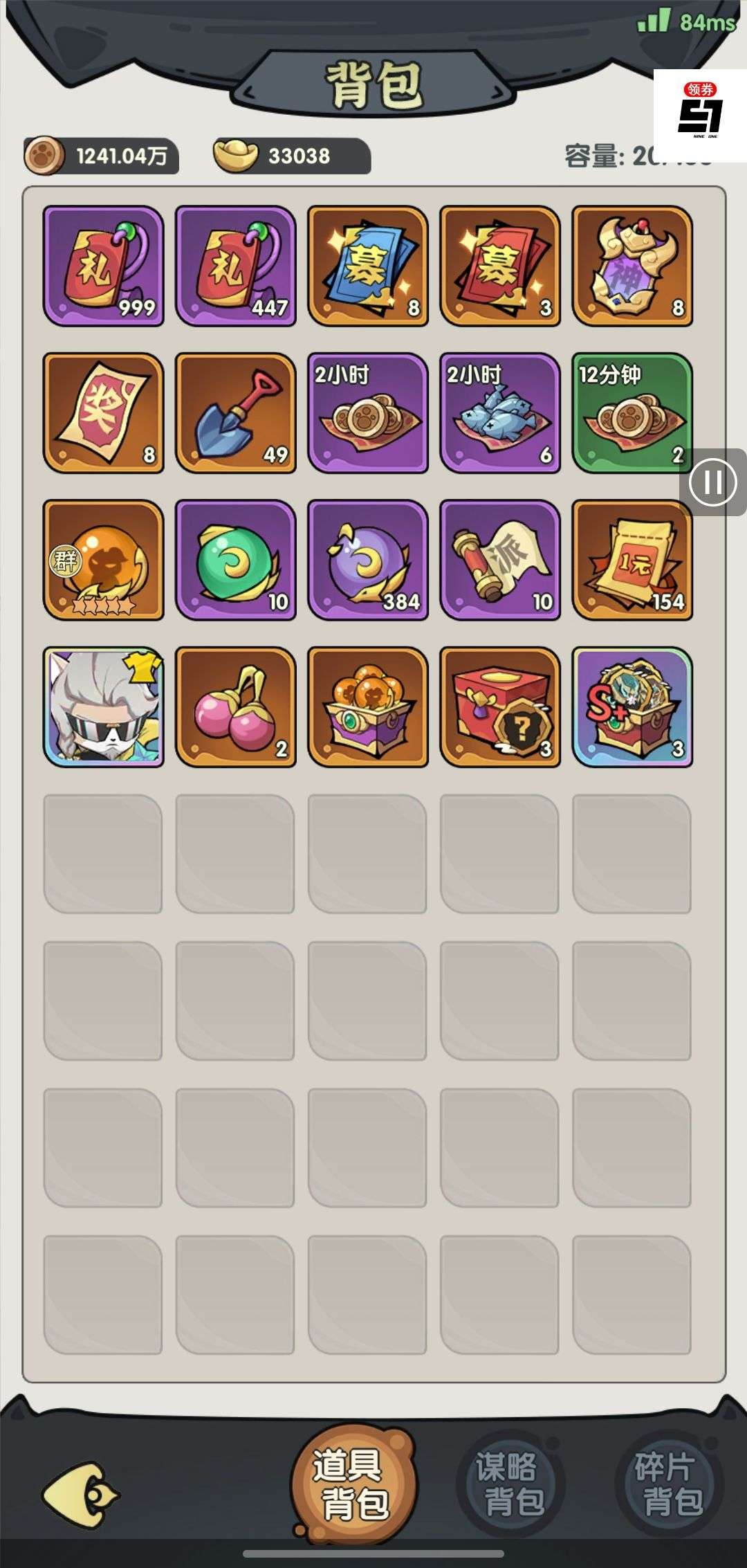The image size is (747, 1568).
Task: Select the red 募 recruit tickets
Action: 500,266
